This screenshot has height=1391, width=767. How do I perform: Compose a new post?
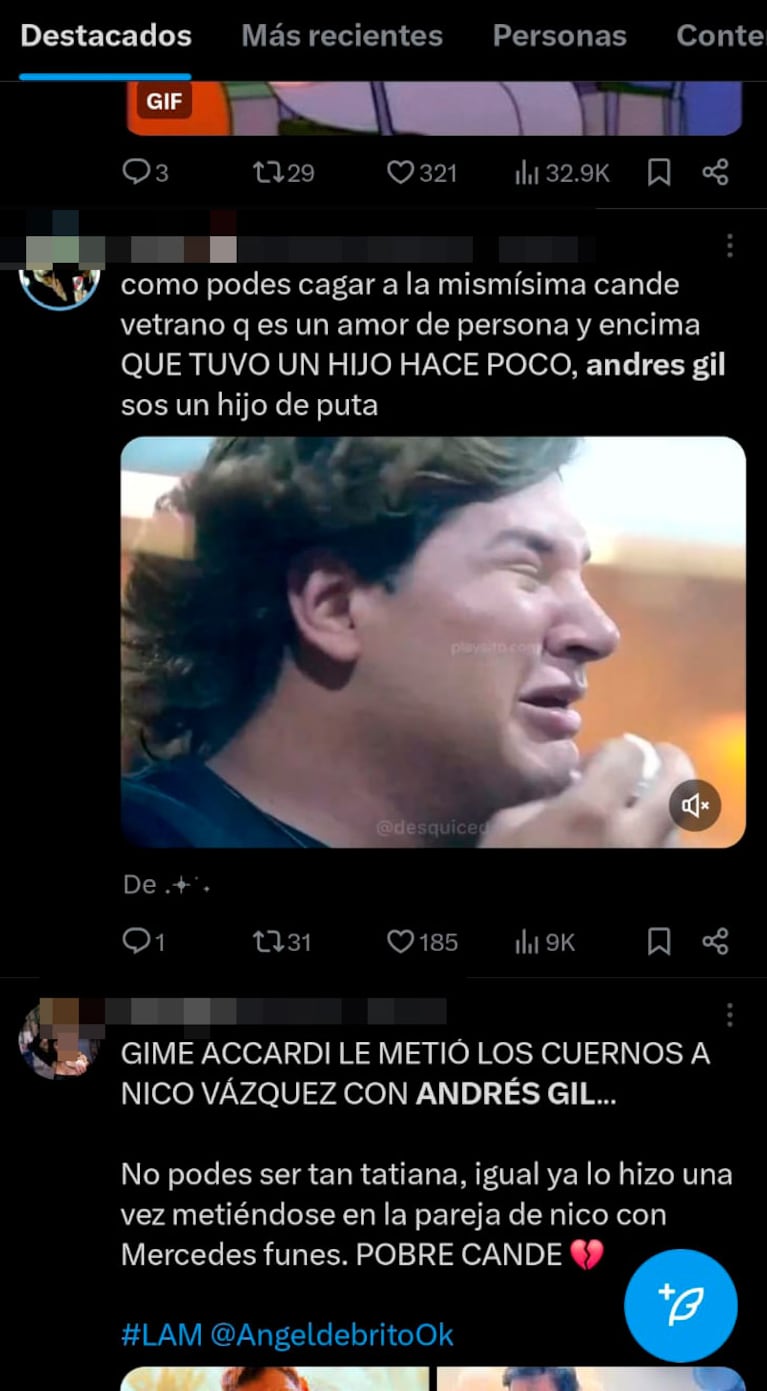681,1305
